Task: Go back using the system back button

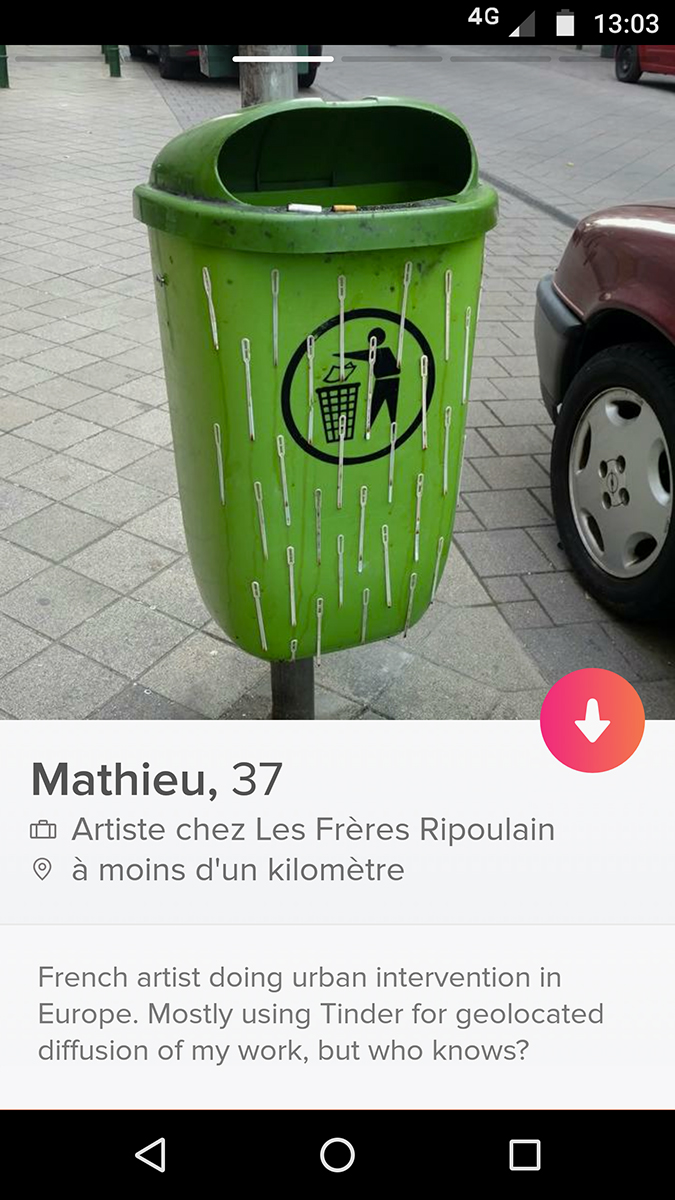Action: [150, 1155]
